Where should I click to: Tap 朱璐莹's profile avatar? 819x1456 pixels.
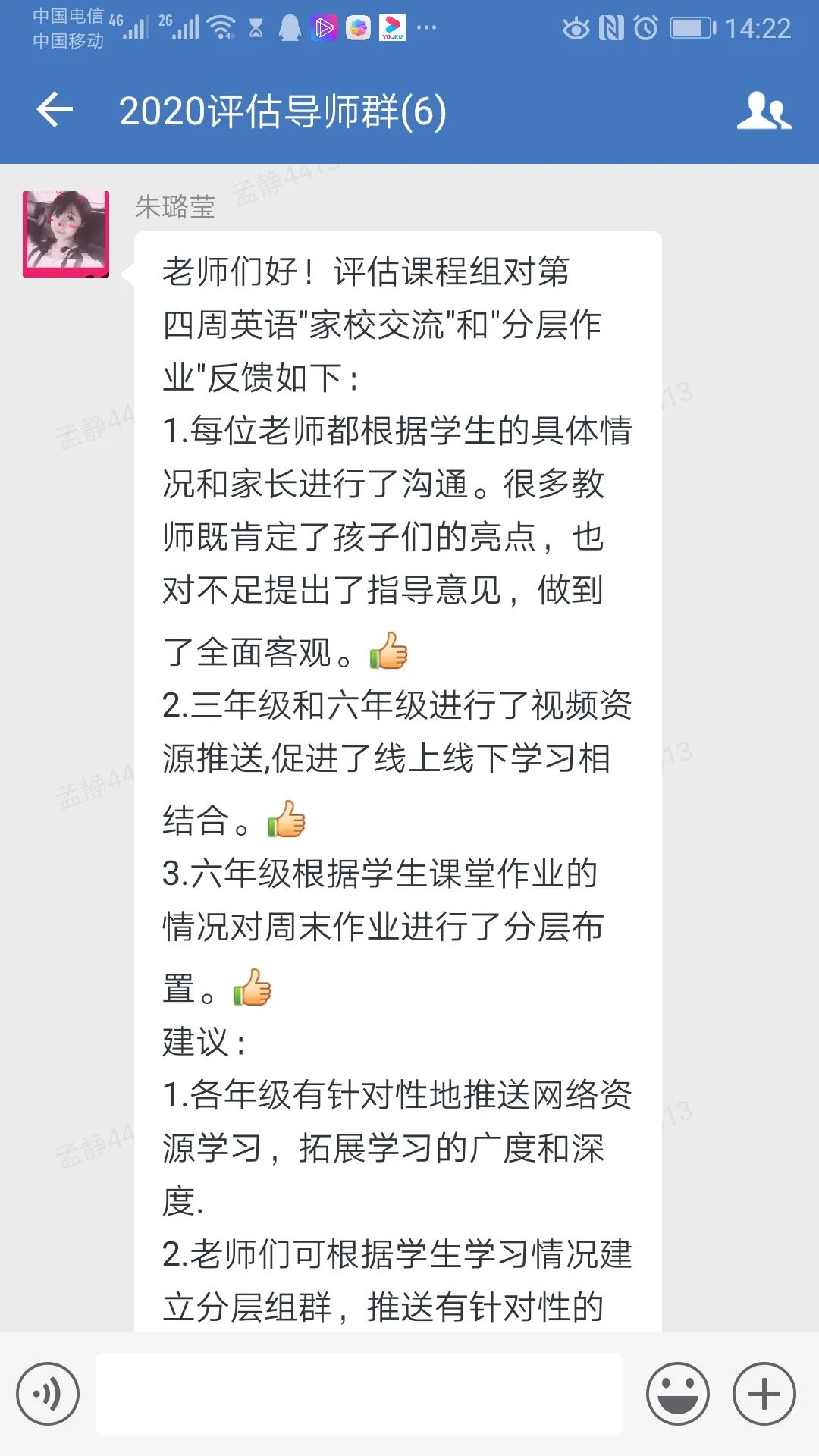pos(66,234)
